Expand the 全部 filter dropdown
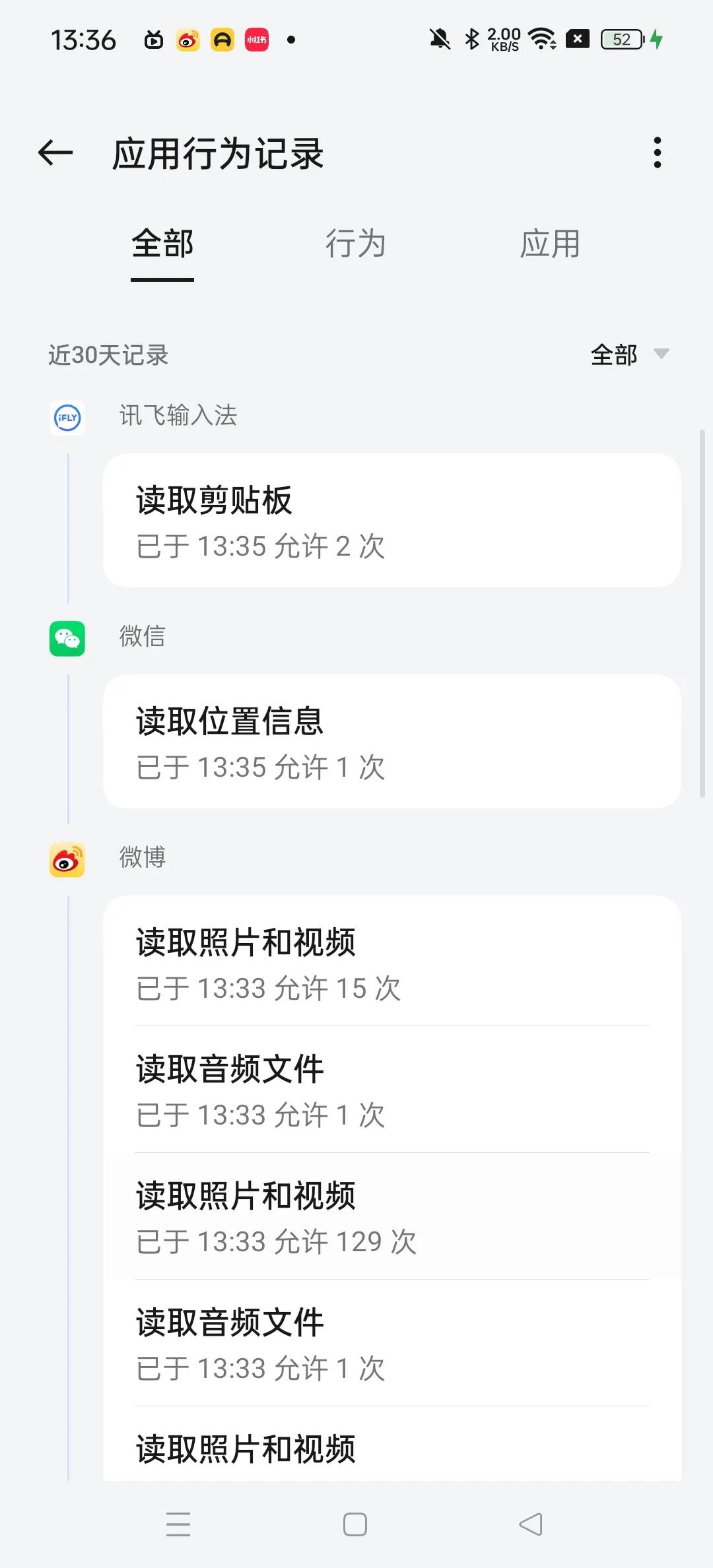 pos(629,355)
